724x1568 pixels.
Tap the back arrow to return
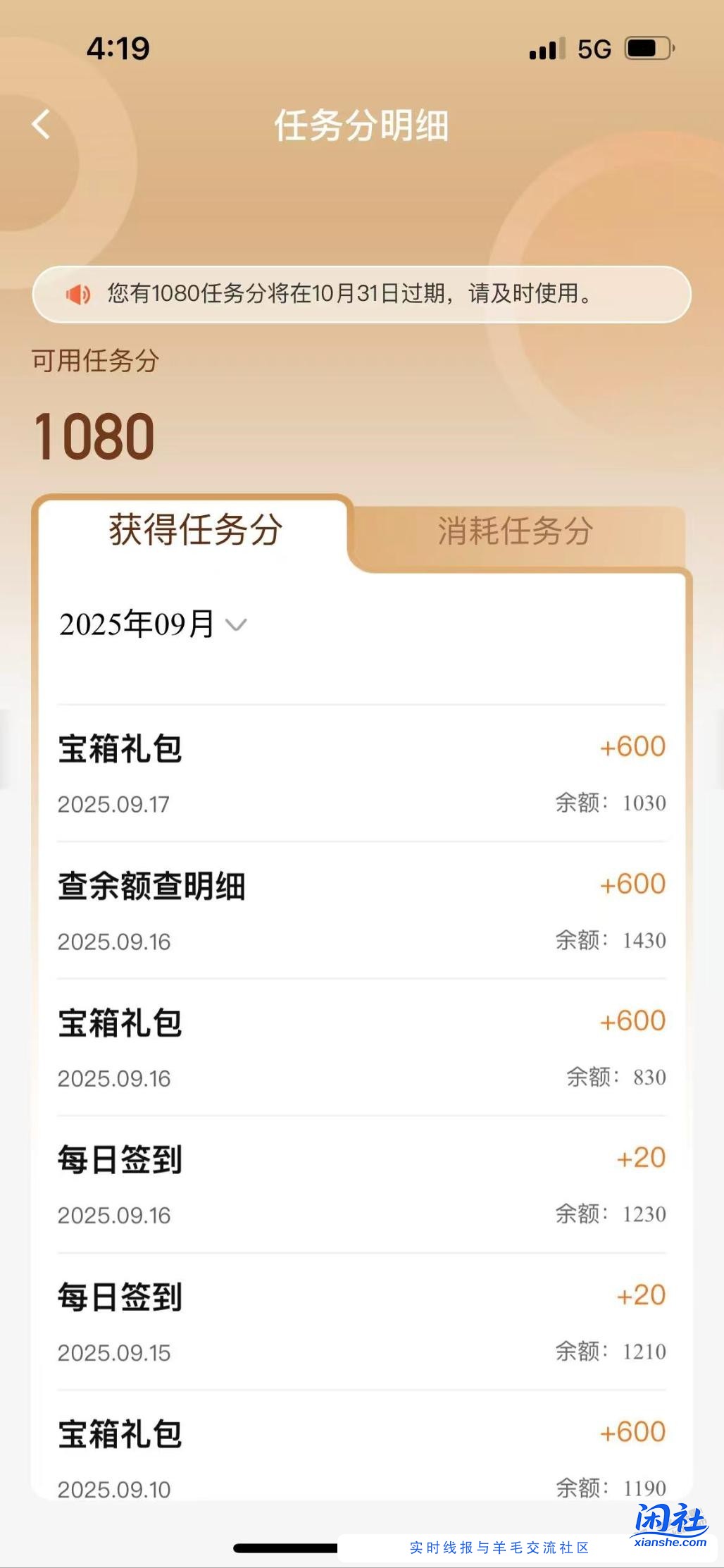40,125
